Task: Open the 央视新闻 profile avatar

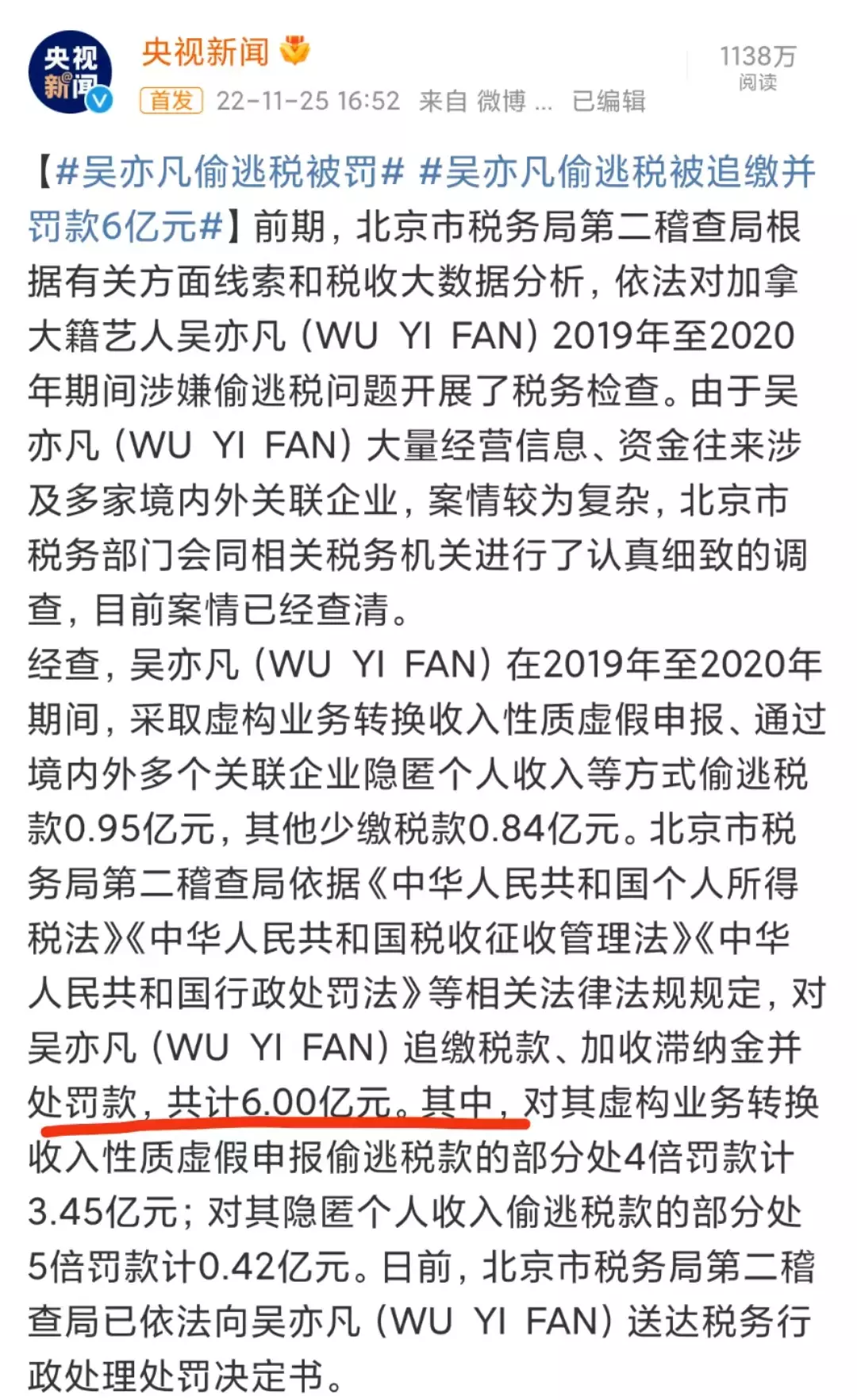Action: (x=70, y=72)
